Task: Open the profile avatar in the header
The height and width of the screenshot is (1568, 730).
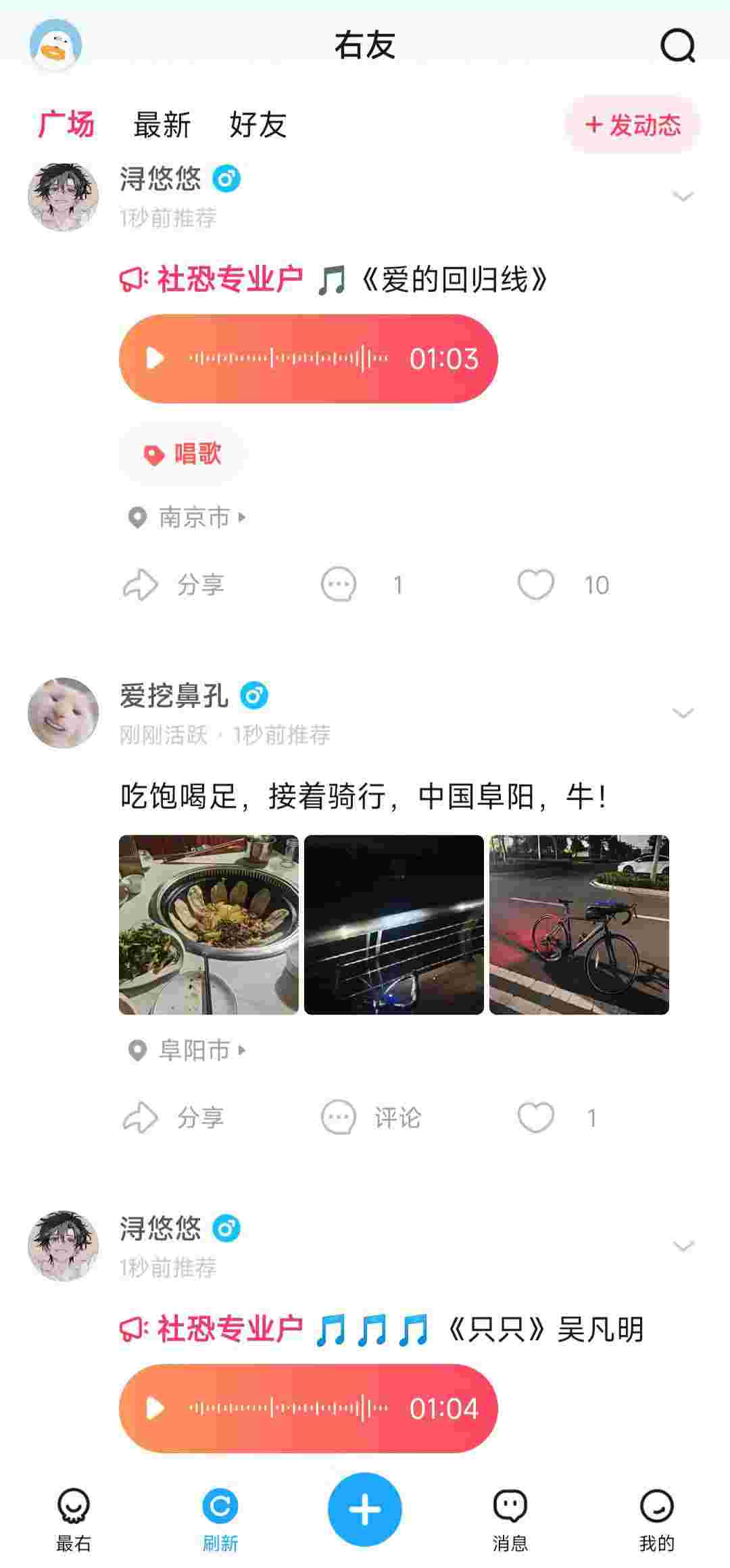Action: 55,45
